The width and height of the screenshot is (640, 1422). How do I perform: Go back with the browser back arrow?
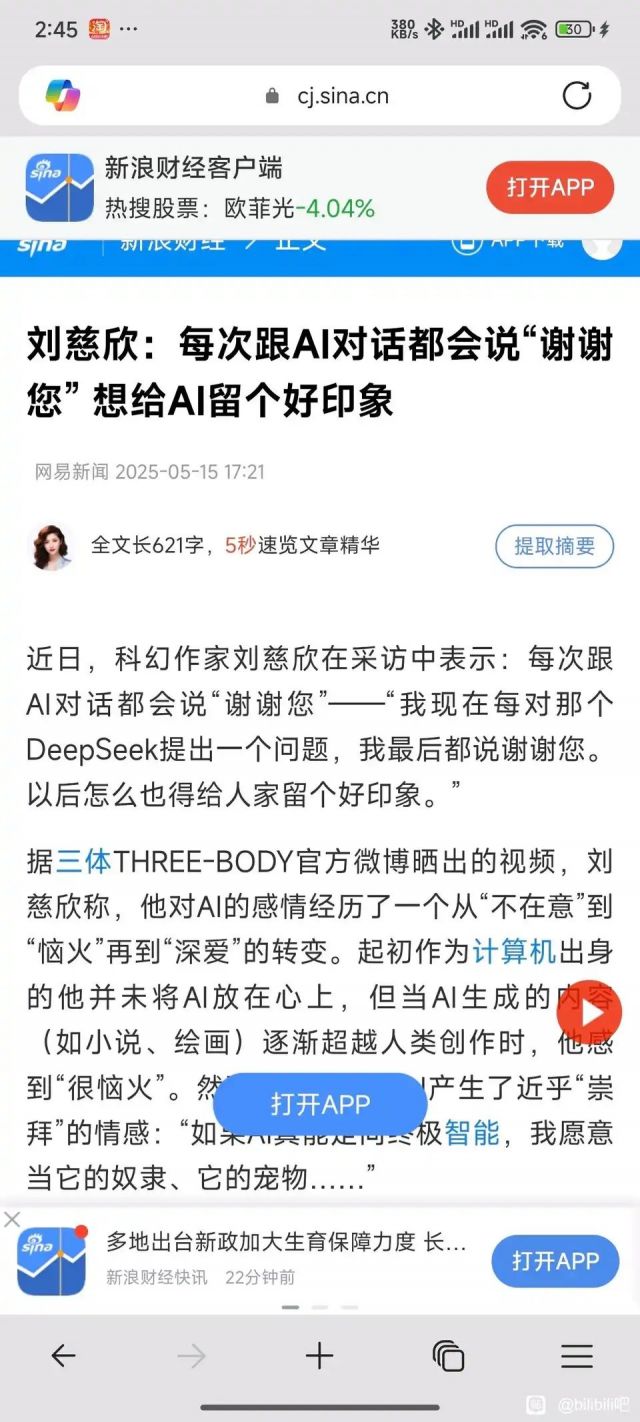pos(63,1355)
